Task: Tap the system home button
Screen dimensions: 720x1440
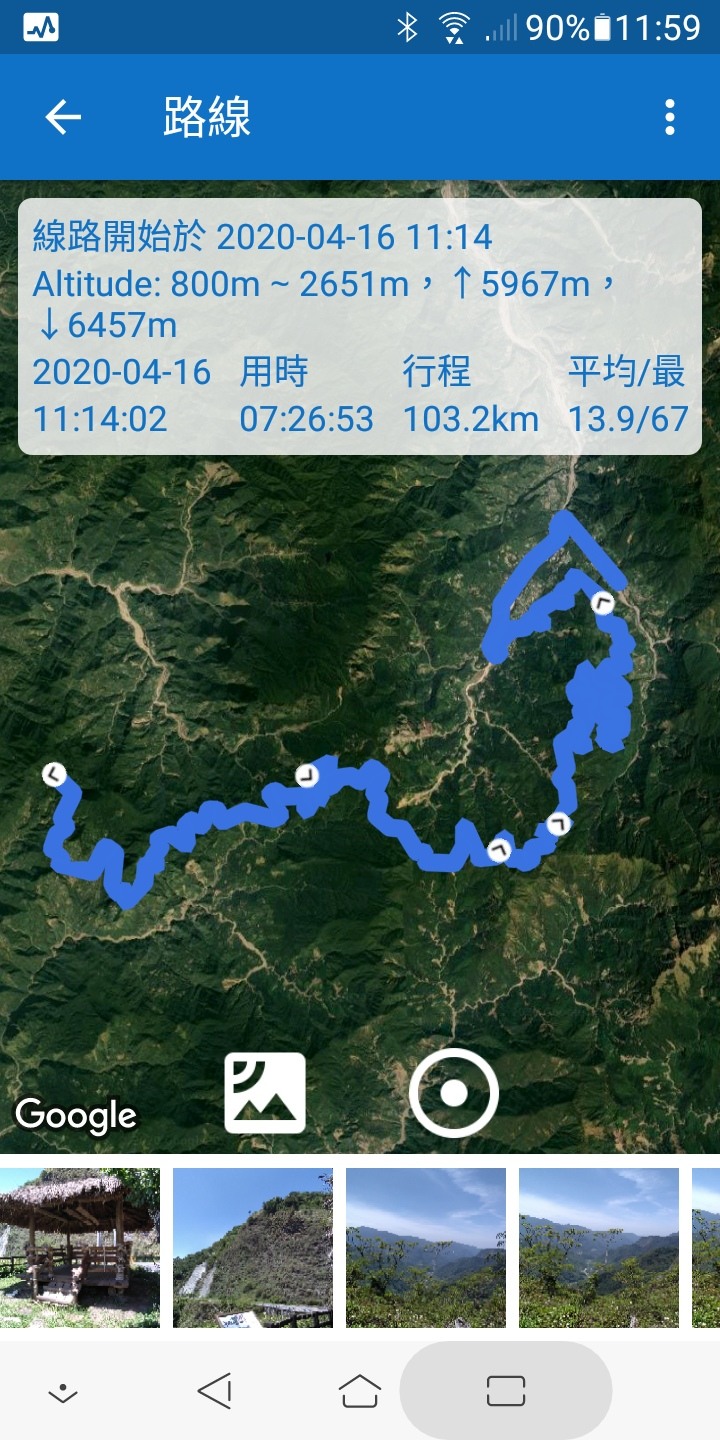Action: [360, 1390]
